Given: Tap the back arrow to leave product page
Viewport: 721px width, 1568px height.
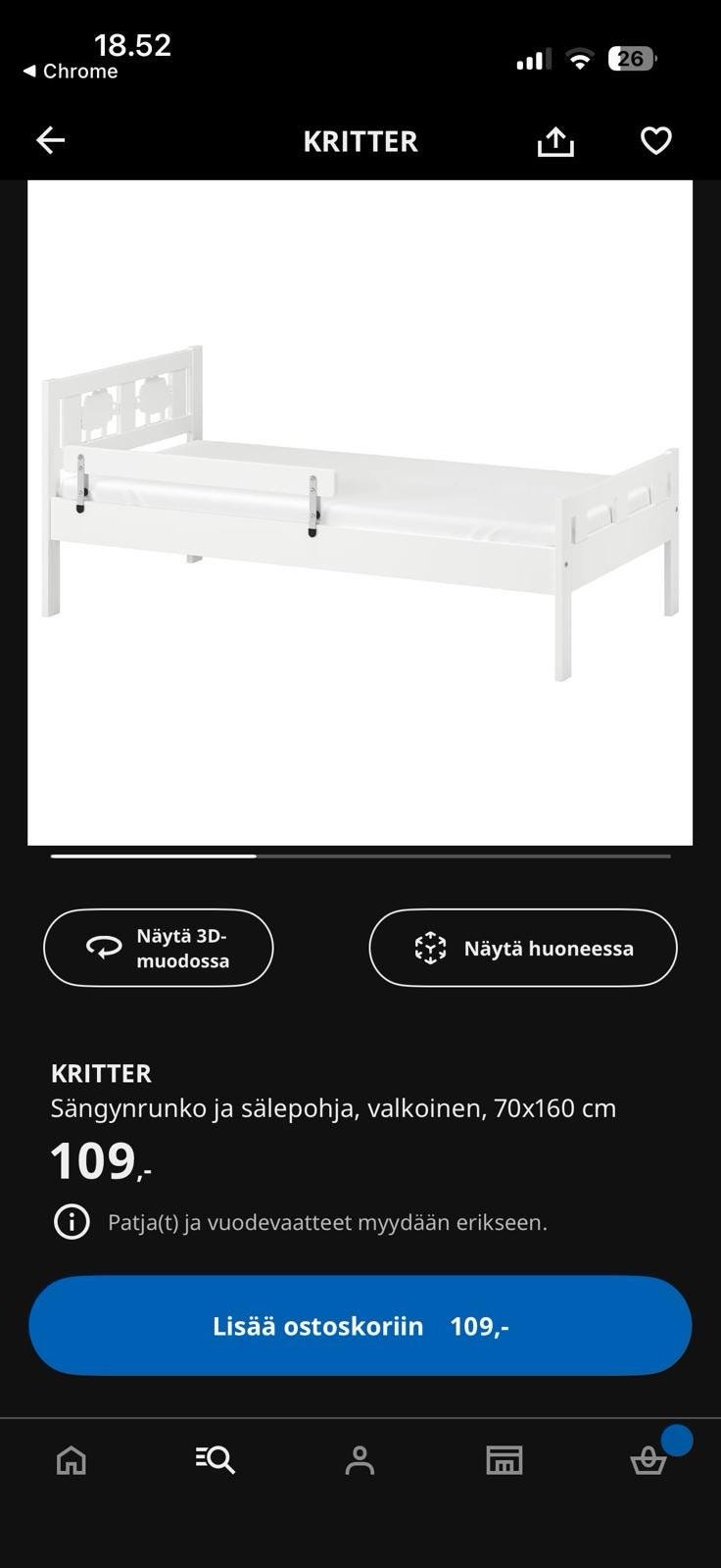Looking at the screenshot, I should (x=50, y=140).
